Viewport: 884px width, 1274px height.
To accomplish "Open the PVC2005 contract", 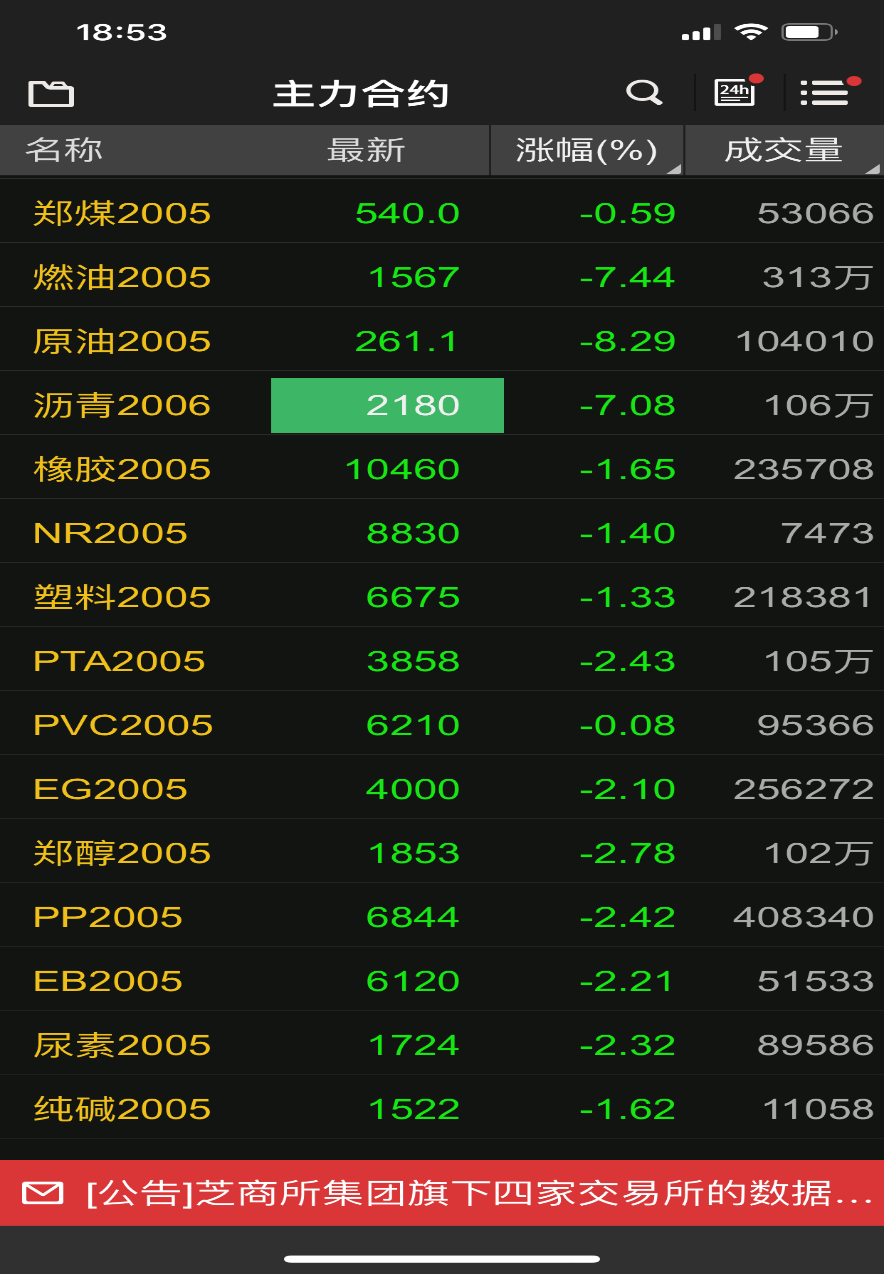I will (x=123, y=725).
